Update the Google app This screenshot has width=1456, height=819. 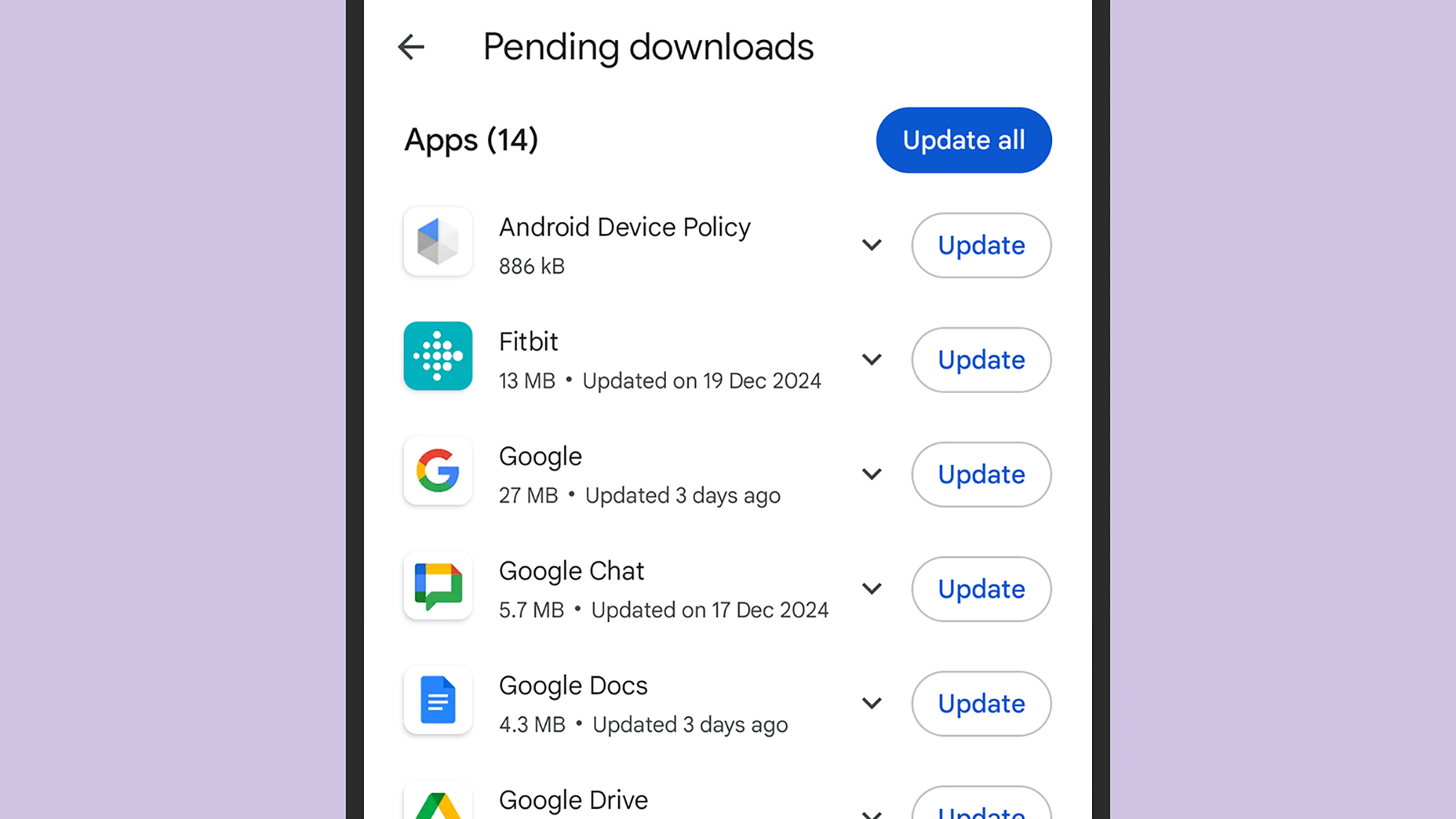tap(981, 475)
